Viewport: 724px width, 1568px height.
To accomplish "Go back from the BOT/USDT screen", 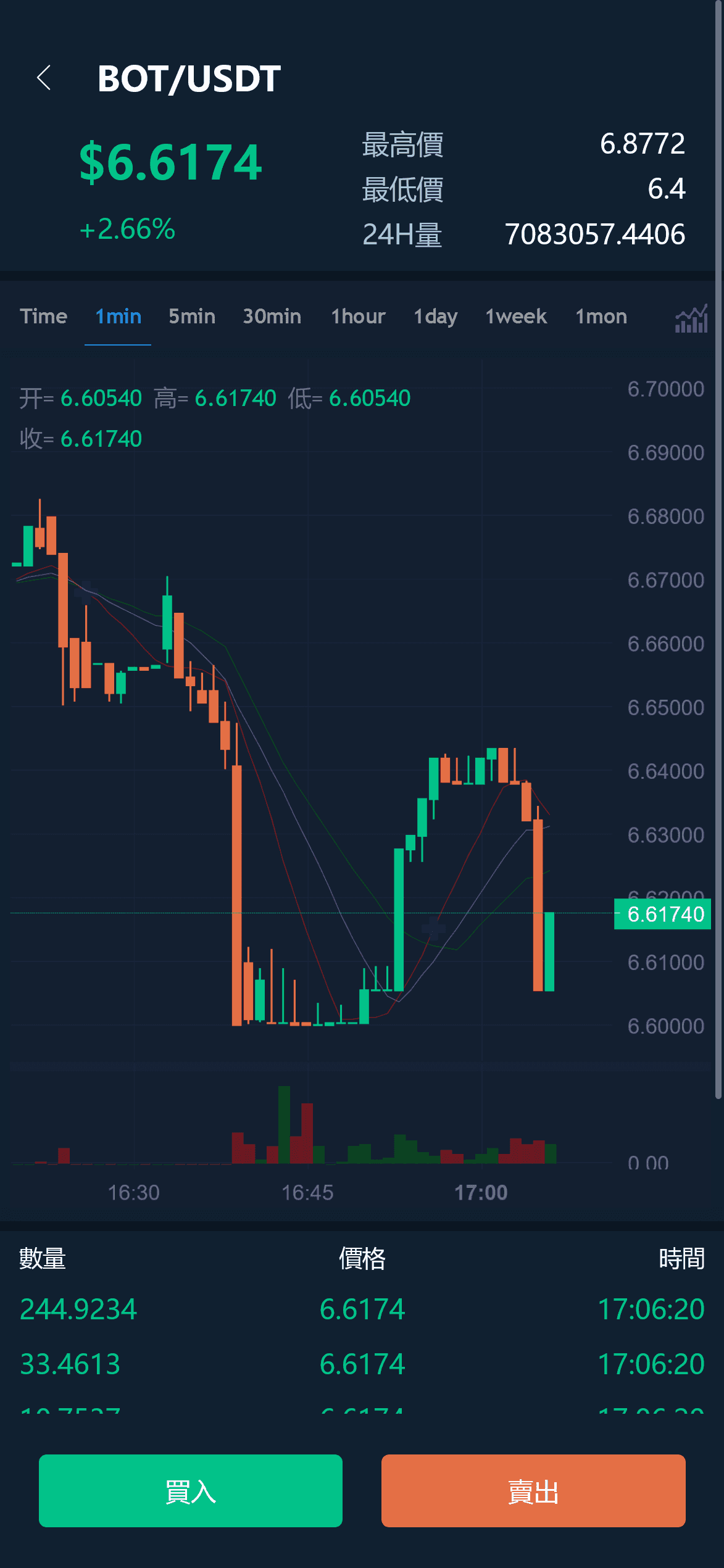I will [x=44, y=78].
